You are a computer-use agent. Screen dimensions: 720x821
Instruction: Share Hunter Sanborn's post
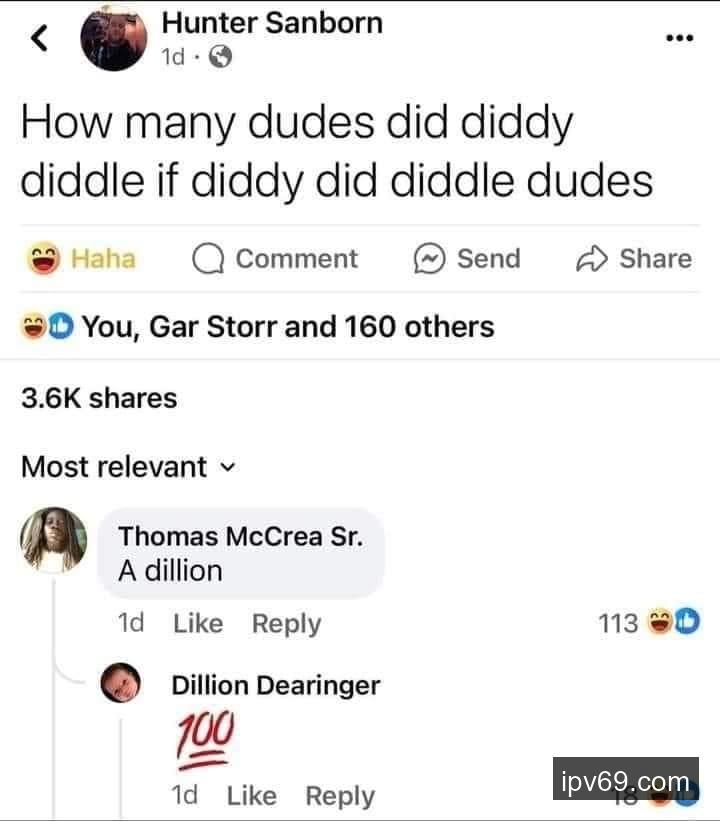pos(633,259)
